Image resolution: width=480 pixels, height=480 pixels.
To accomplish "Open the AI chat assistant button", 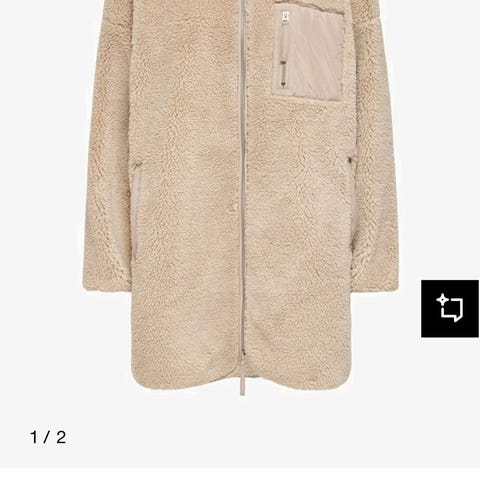I will tap(450, 309).
